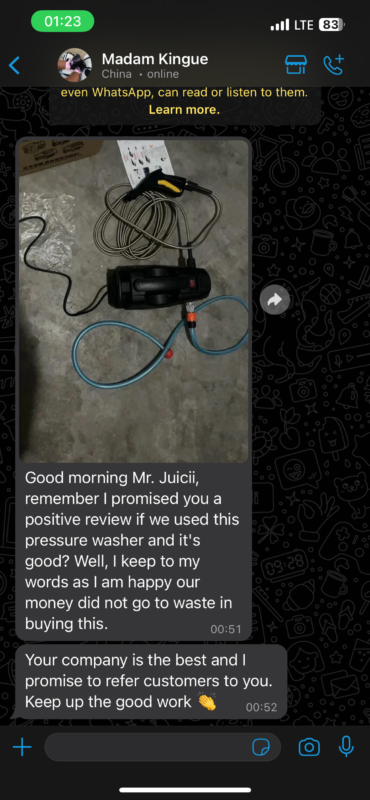
Task: Forward the pressure washer photo
Action: coord(275,300)
